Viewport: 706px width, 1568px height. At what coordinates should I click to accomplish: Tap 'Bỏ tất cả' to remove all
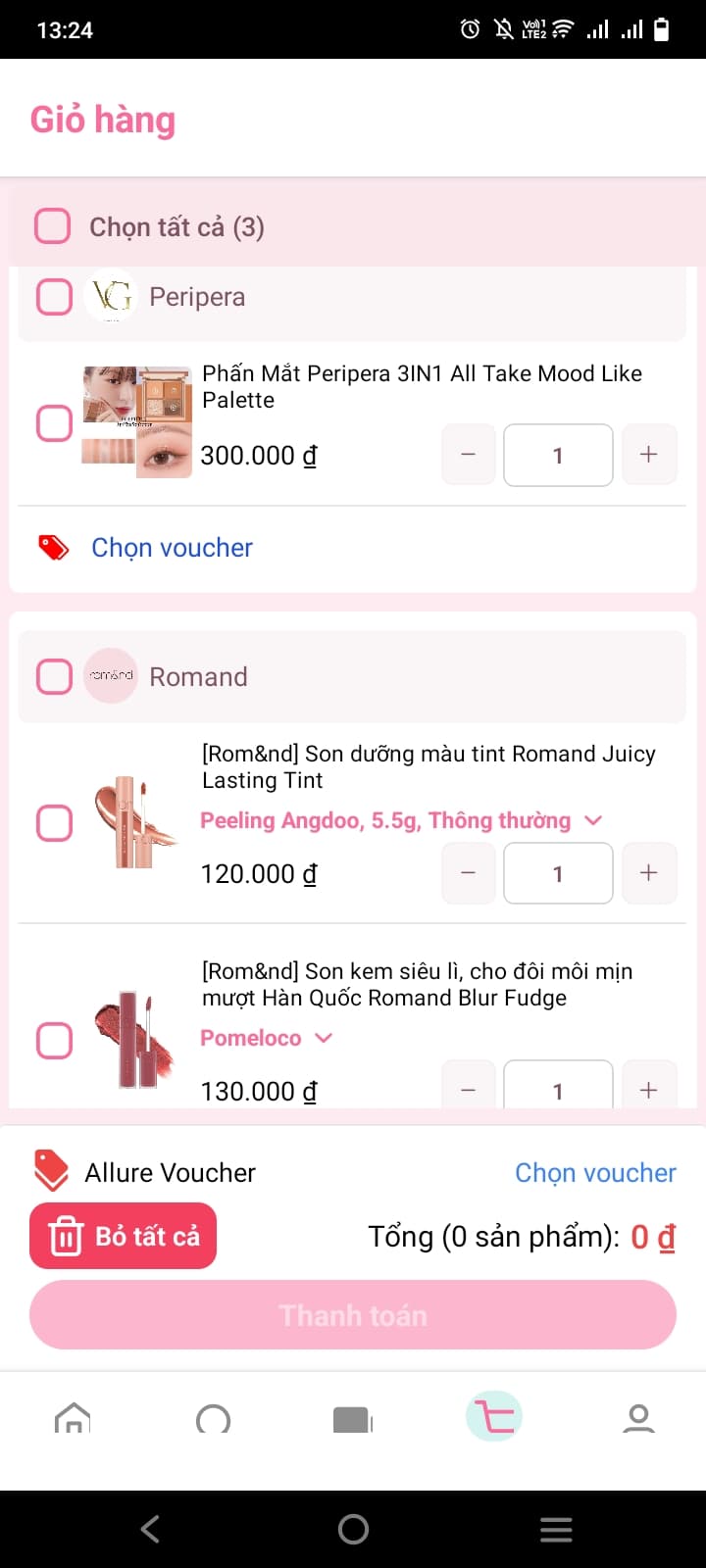pos(124,1236)
